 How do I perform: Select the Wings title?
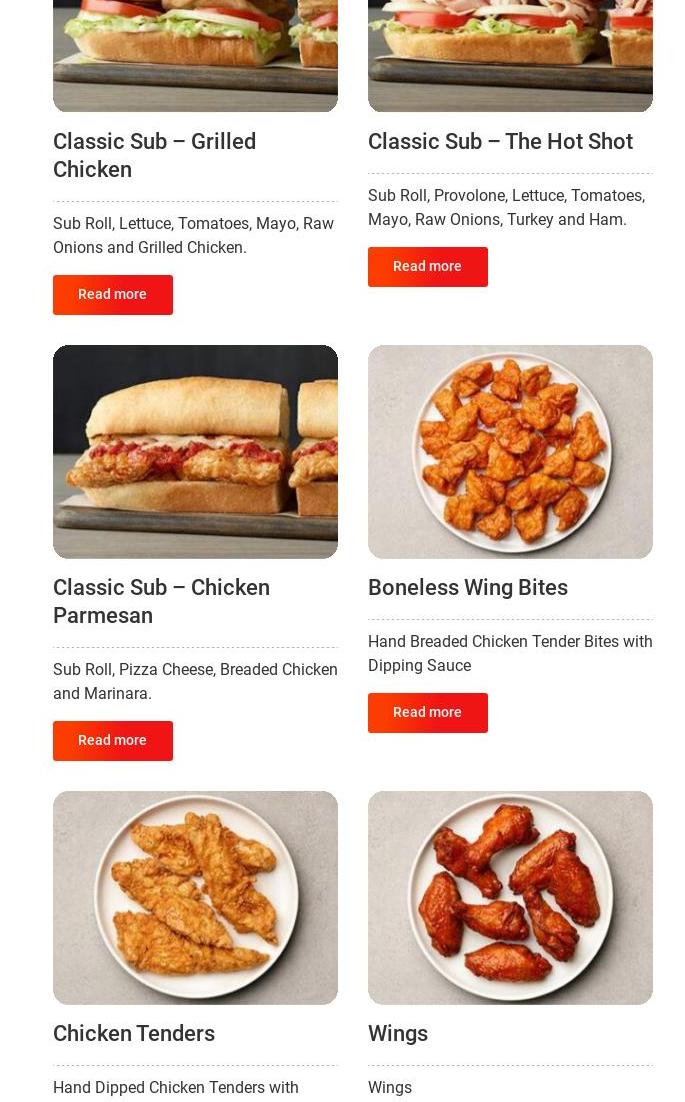pos(398,1034)
